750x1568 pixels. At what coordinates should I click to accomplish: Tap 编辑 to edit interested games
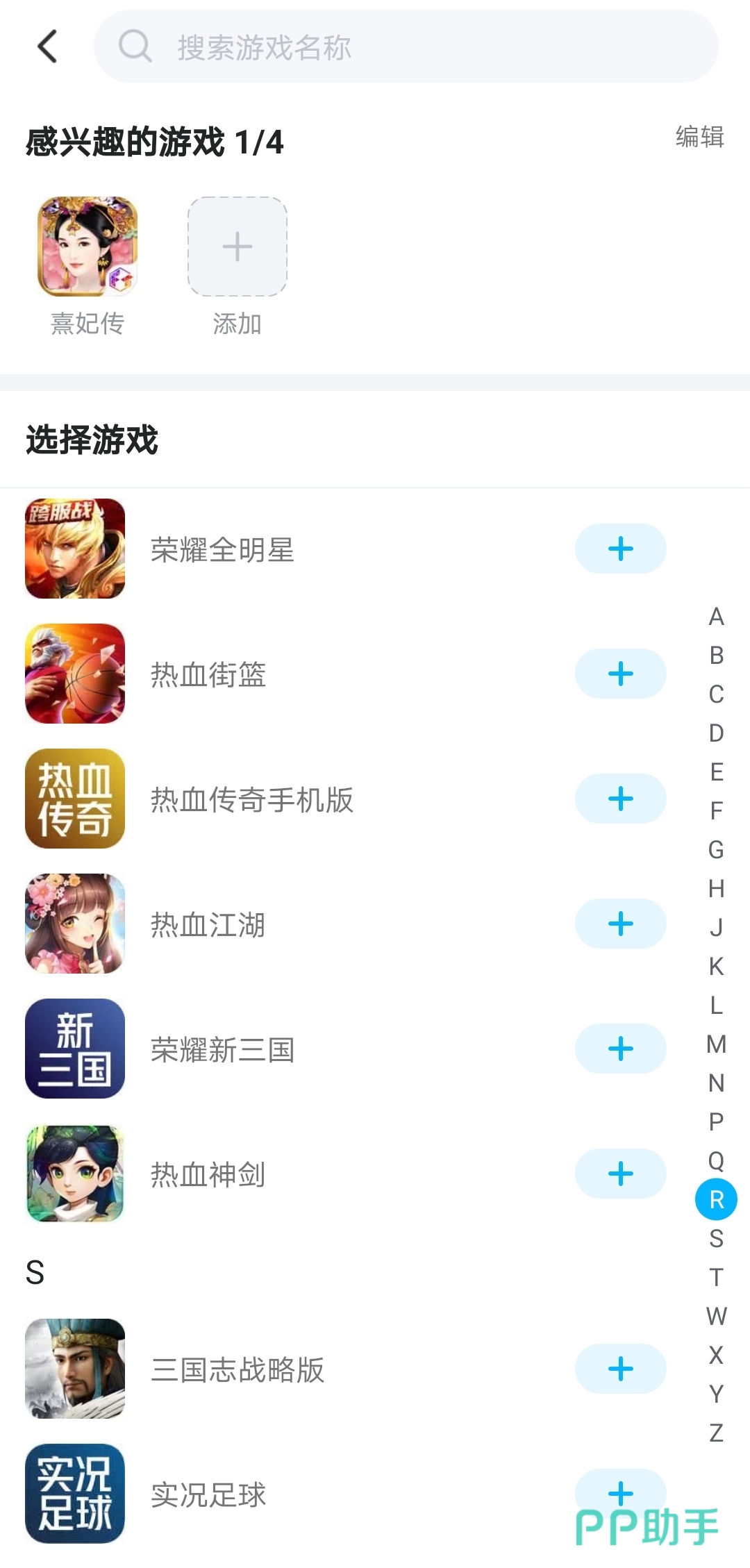(699, 137)
